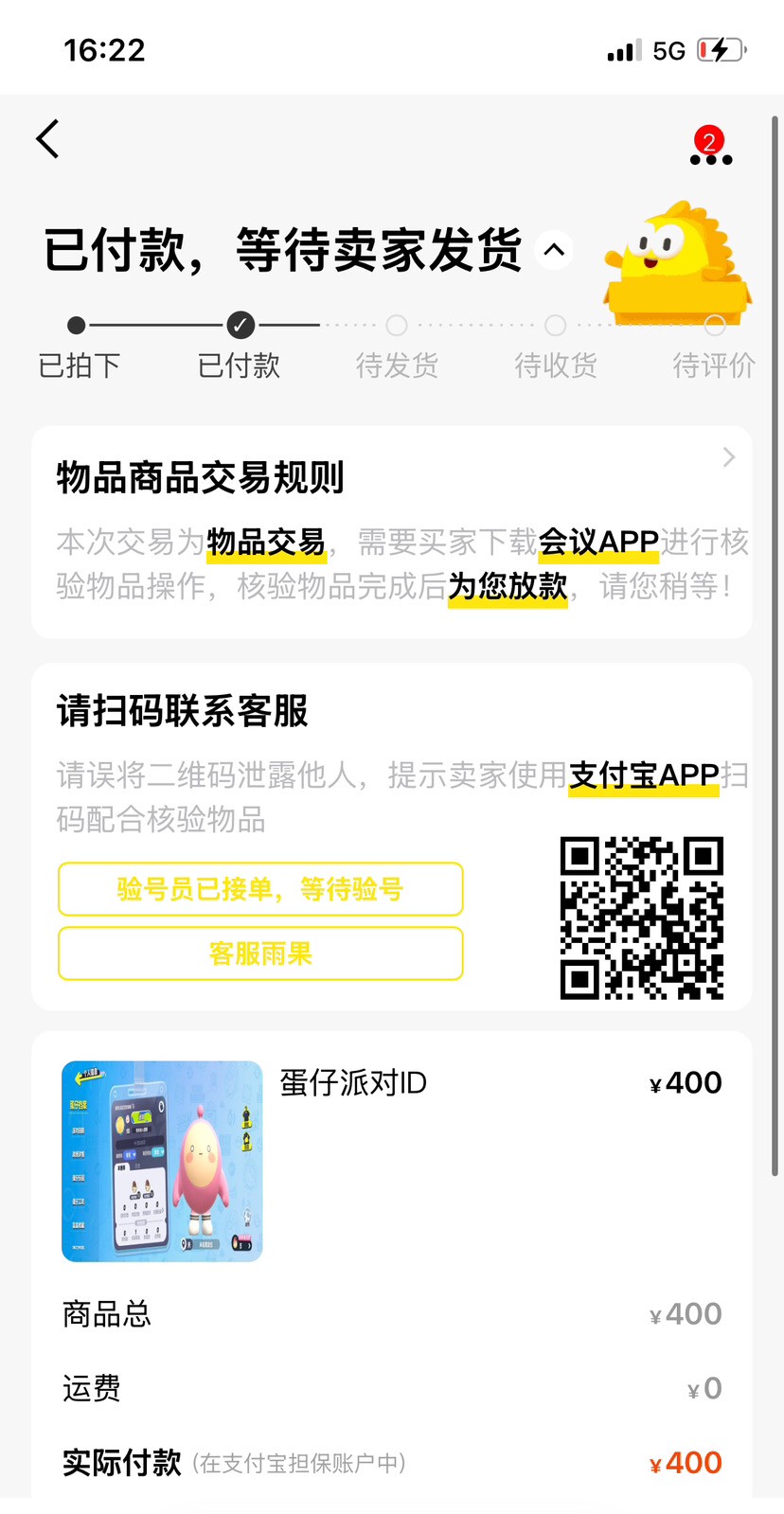Open the 物品商品交易规则 card
Viewport: 784px width, 1514px height.
click(x=392, y=532)
